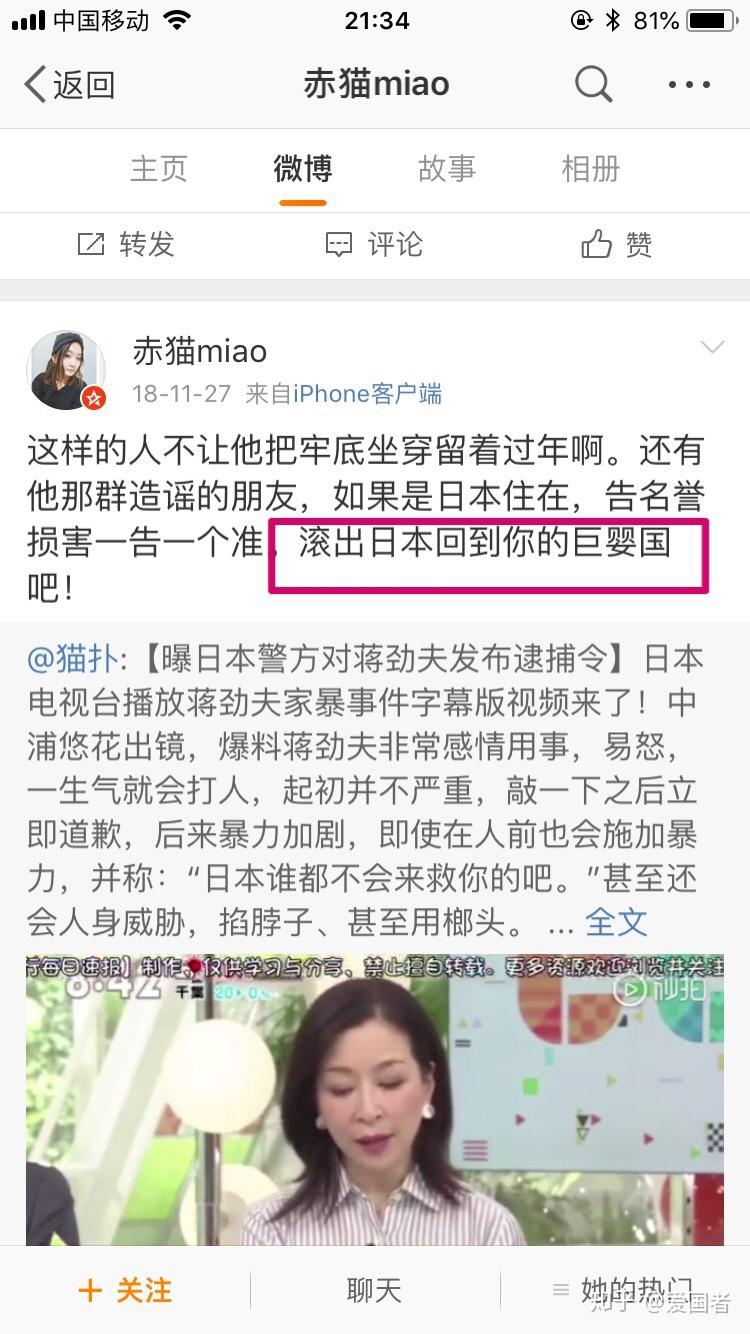Switch to the 故事 tab
750x1334 pixels.
click(x=446, y=169)
